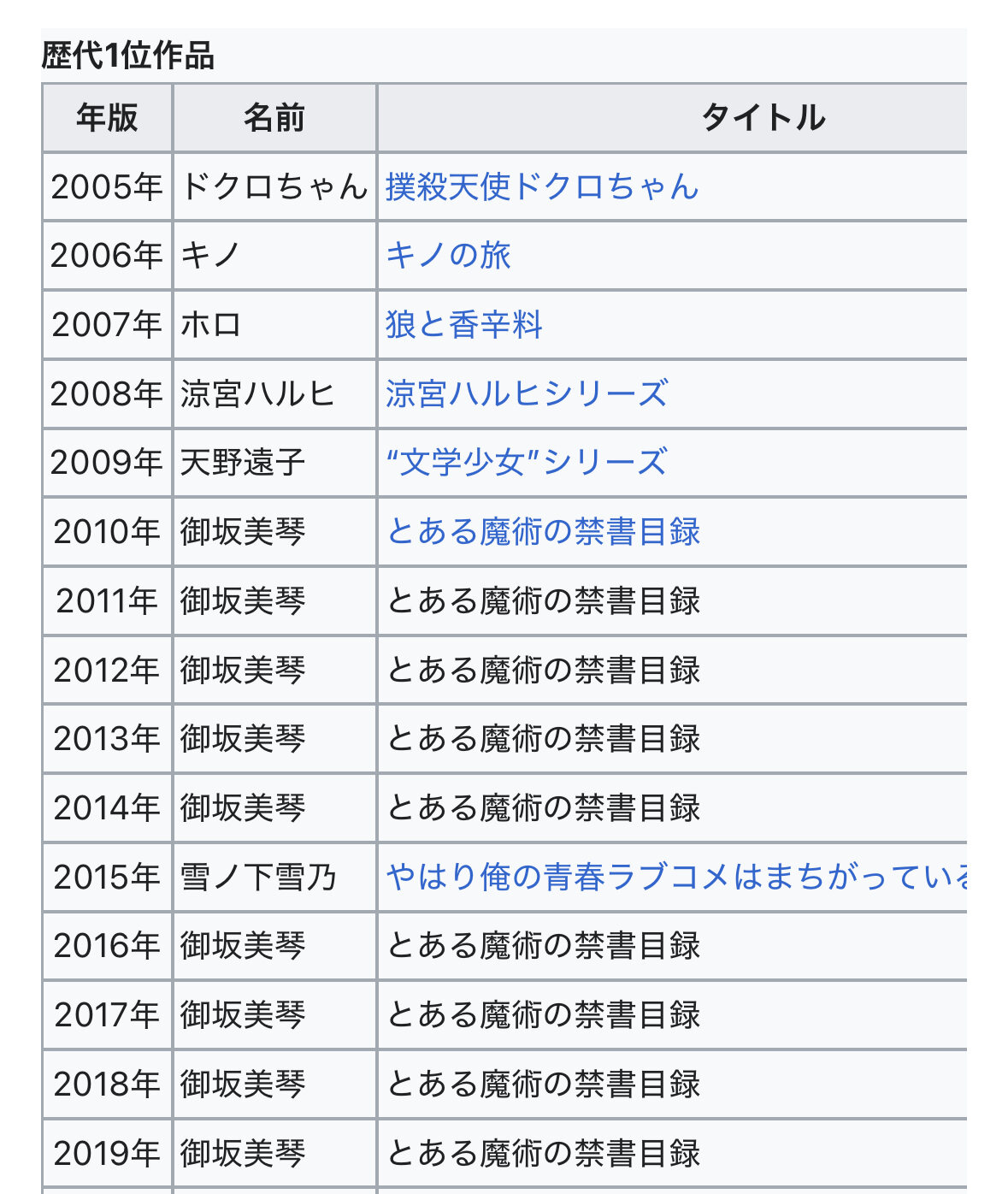The width and height of the screenshot is (1008, 1194).
Task: Open the 涼宮ハルヒシリーズ link
Action: (x=527, y=393)
